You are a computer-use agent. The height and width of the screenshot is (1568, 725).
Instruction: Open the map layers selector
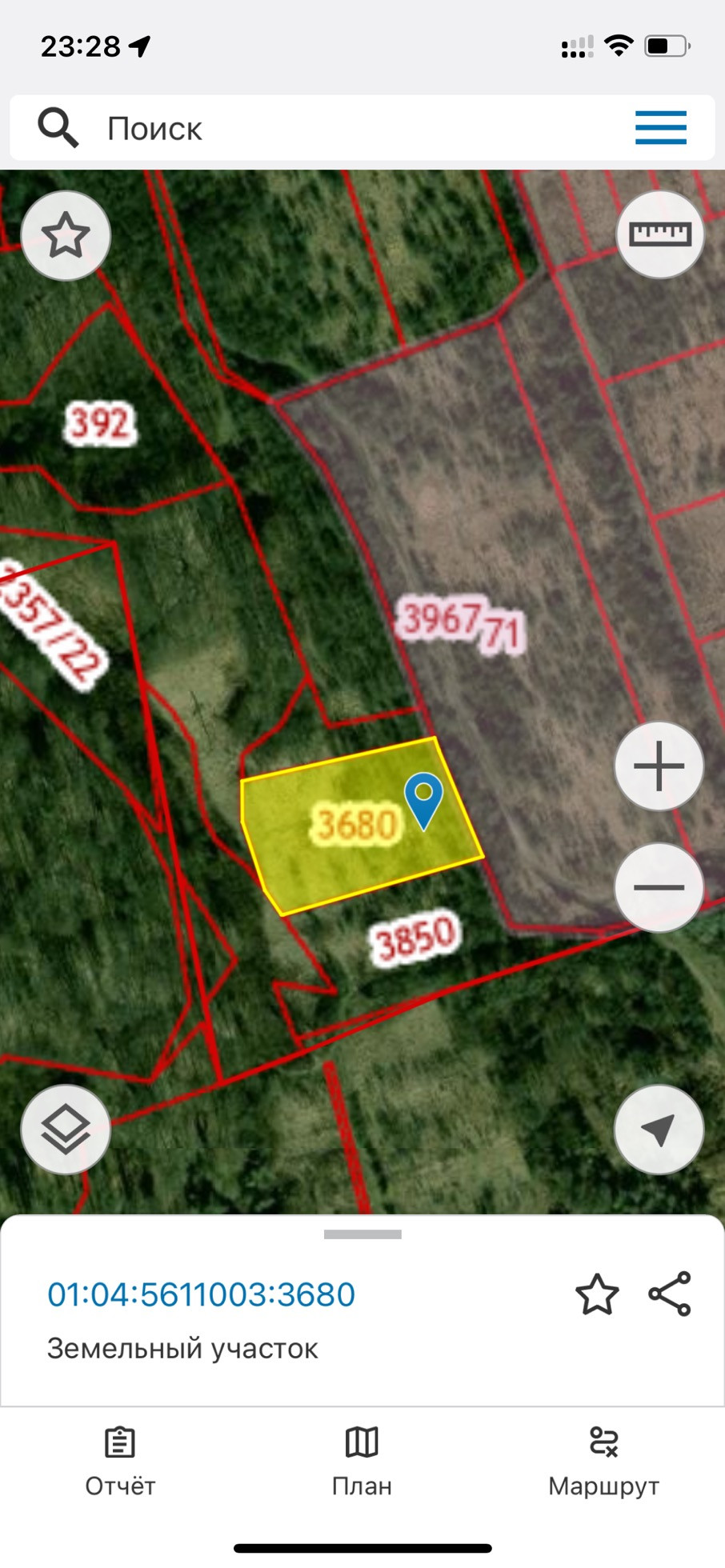[x=66, y=1129]
